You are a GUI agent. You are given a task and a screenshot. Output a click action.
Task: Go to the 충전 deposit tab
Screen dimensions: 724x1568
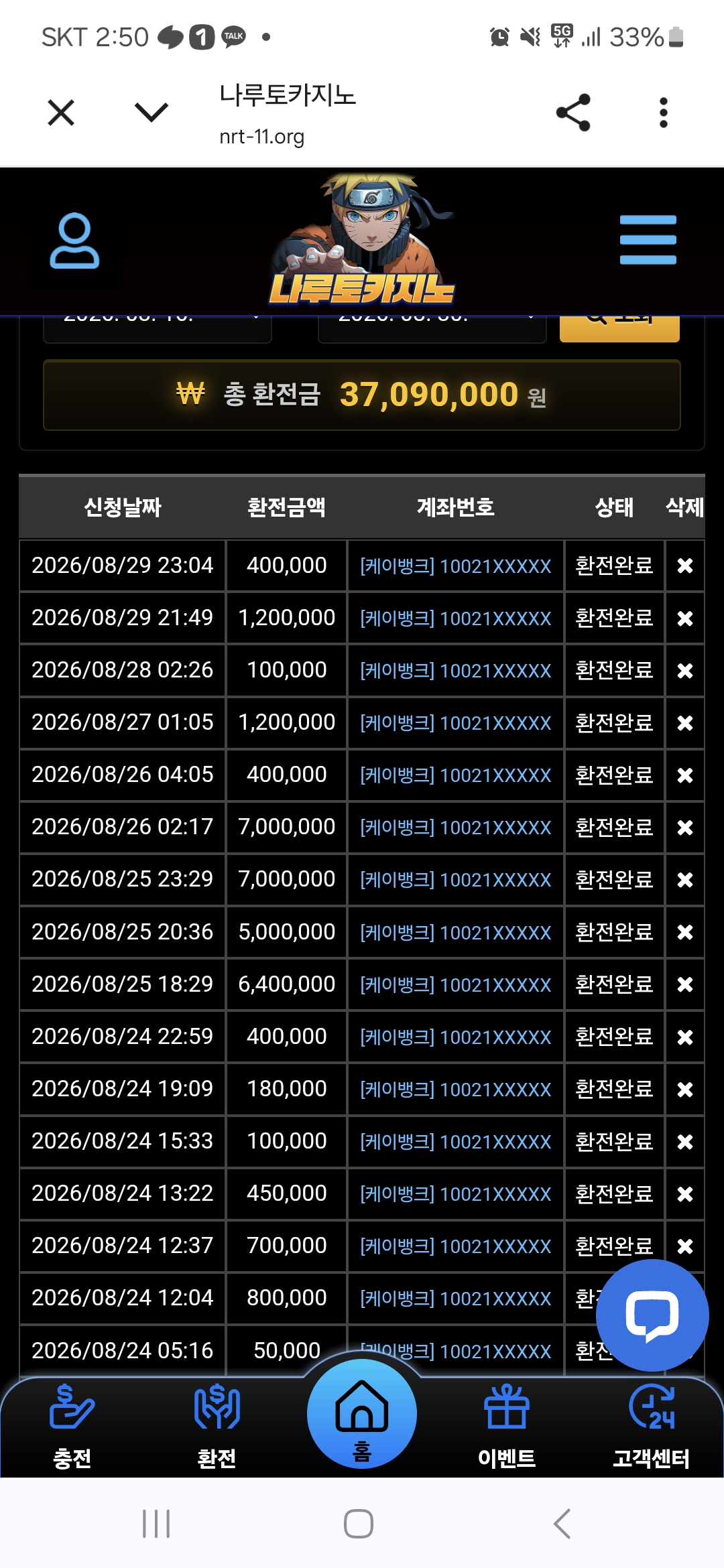[72, 1427]
